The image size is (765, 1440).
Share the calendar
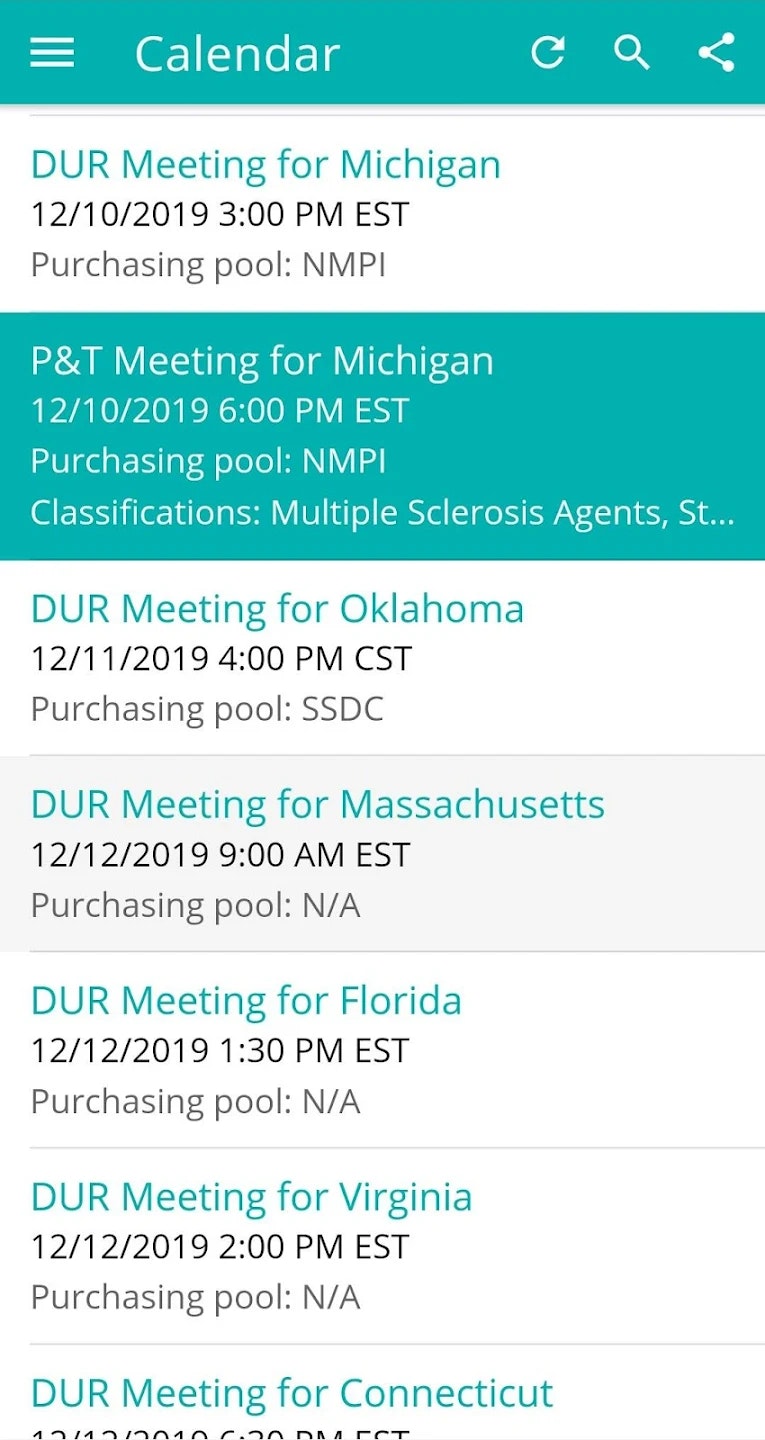click(x=717, y=53)
